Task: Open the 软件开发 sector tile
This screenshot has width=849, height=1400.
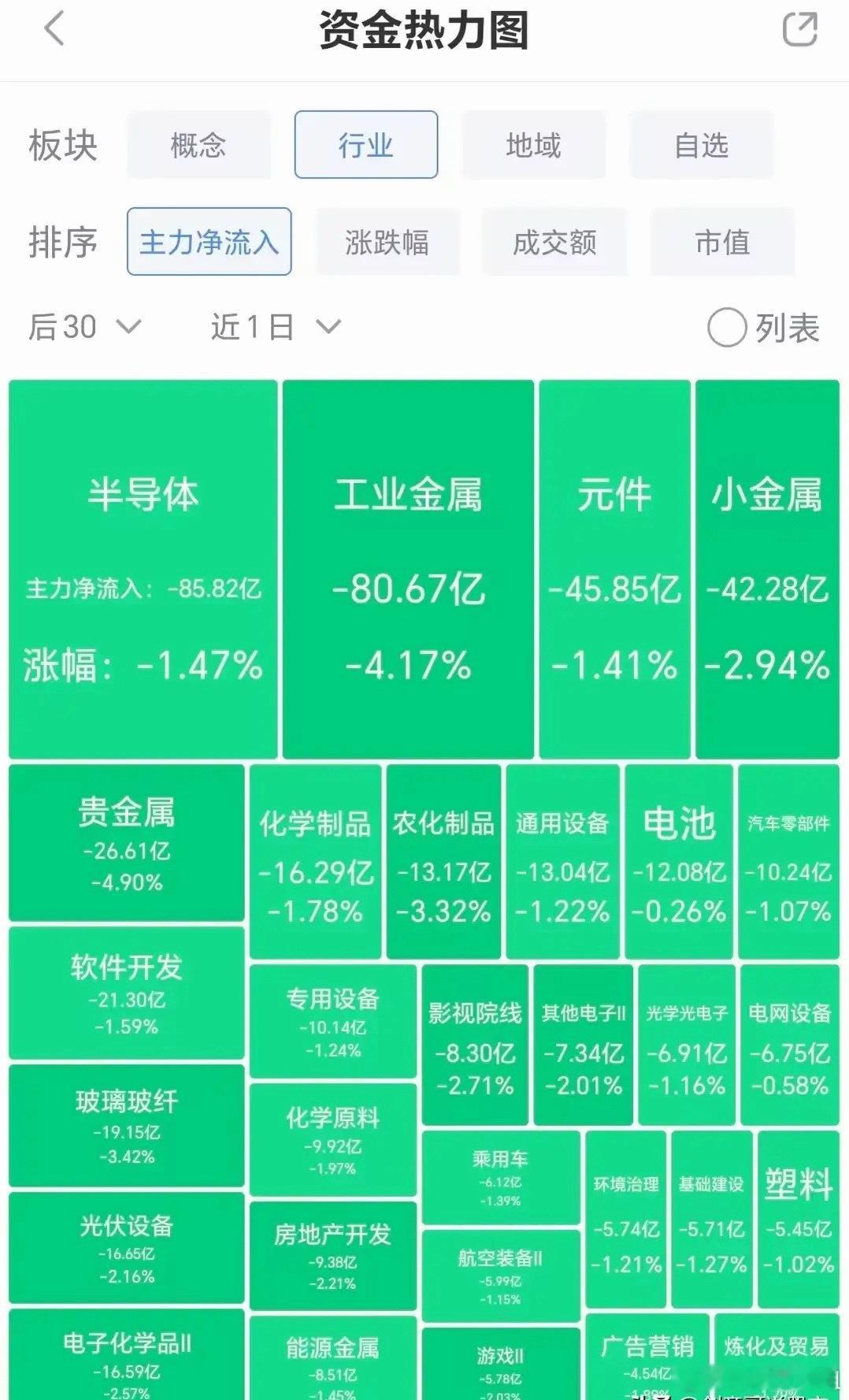Action: pos(127,993)
